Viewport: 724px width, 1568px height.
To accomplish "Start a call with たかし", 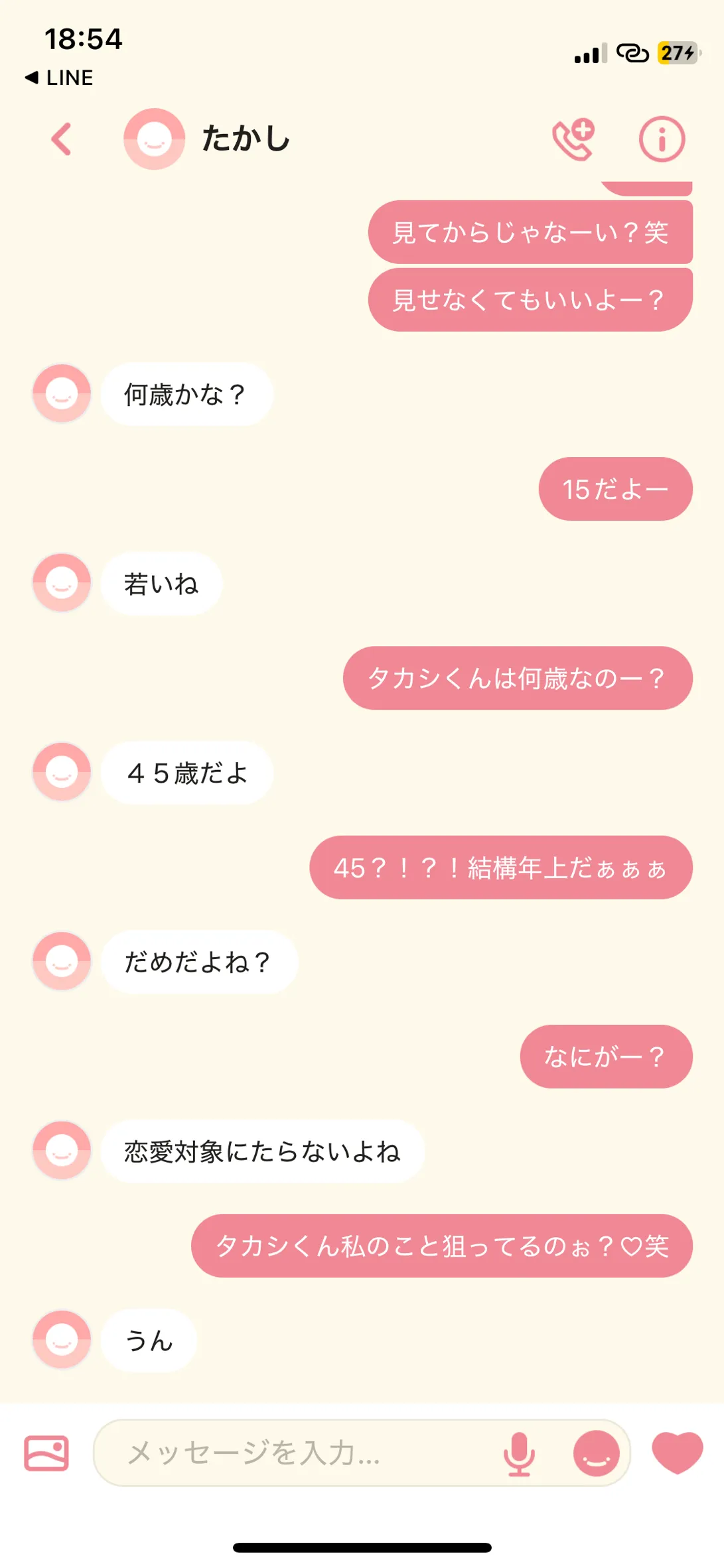I will click(x=573, y=139).
